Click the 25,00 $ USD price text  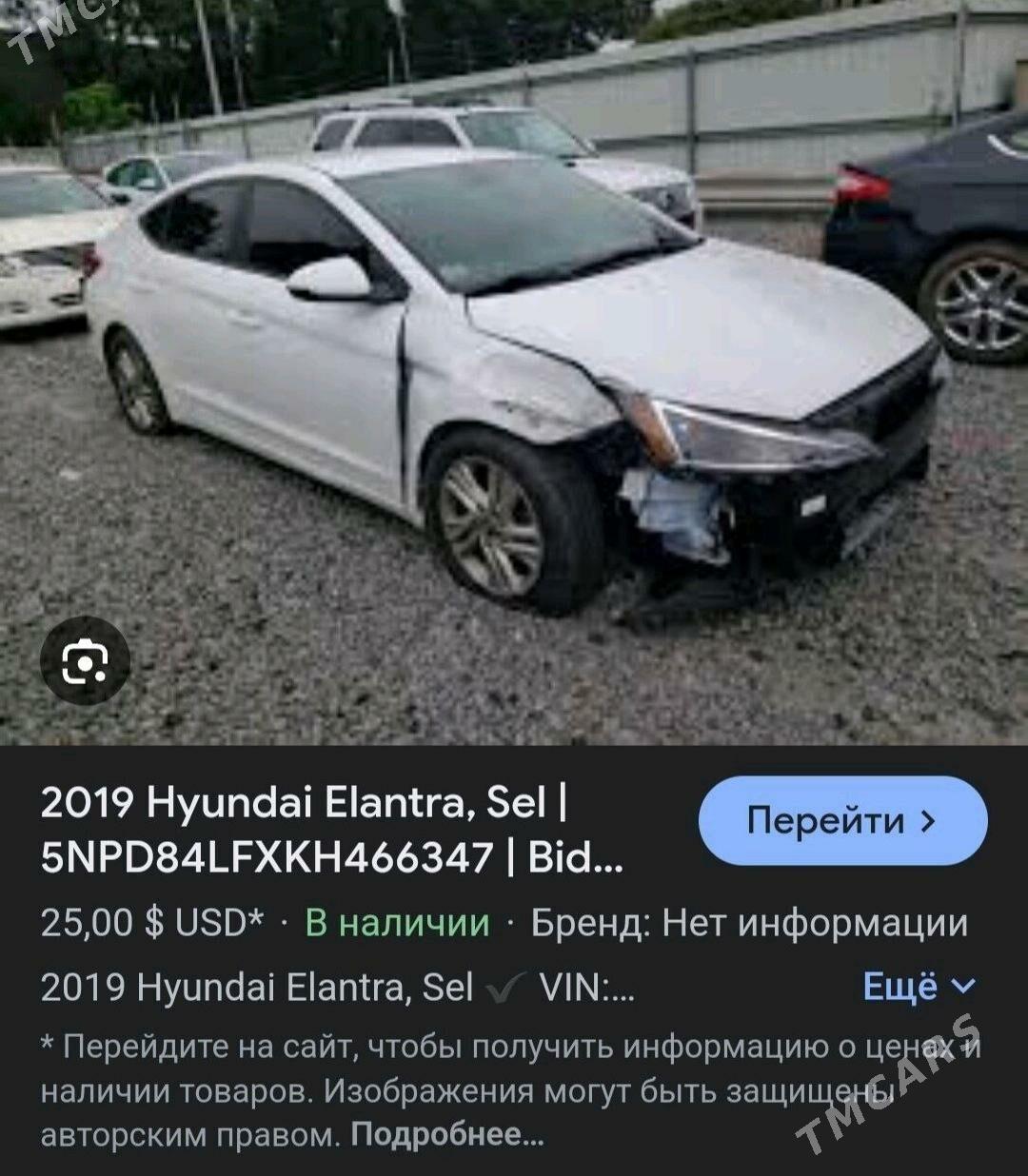[x=148, y=921]
